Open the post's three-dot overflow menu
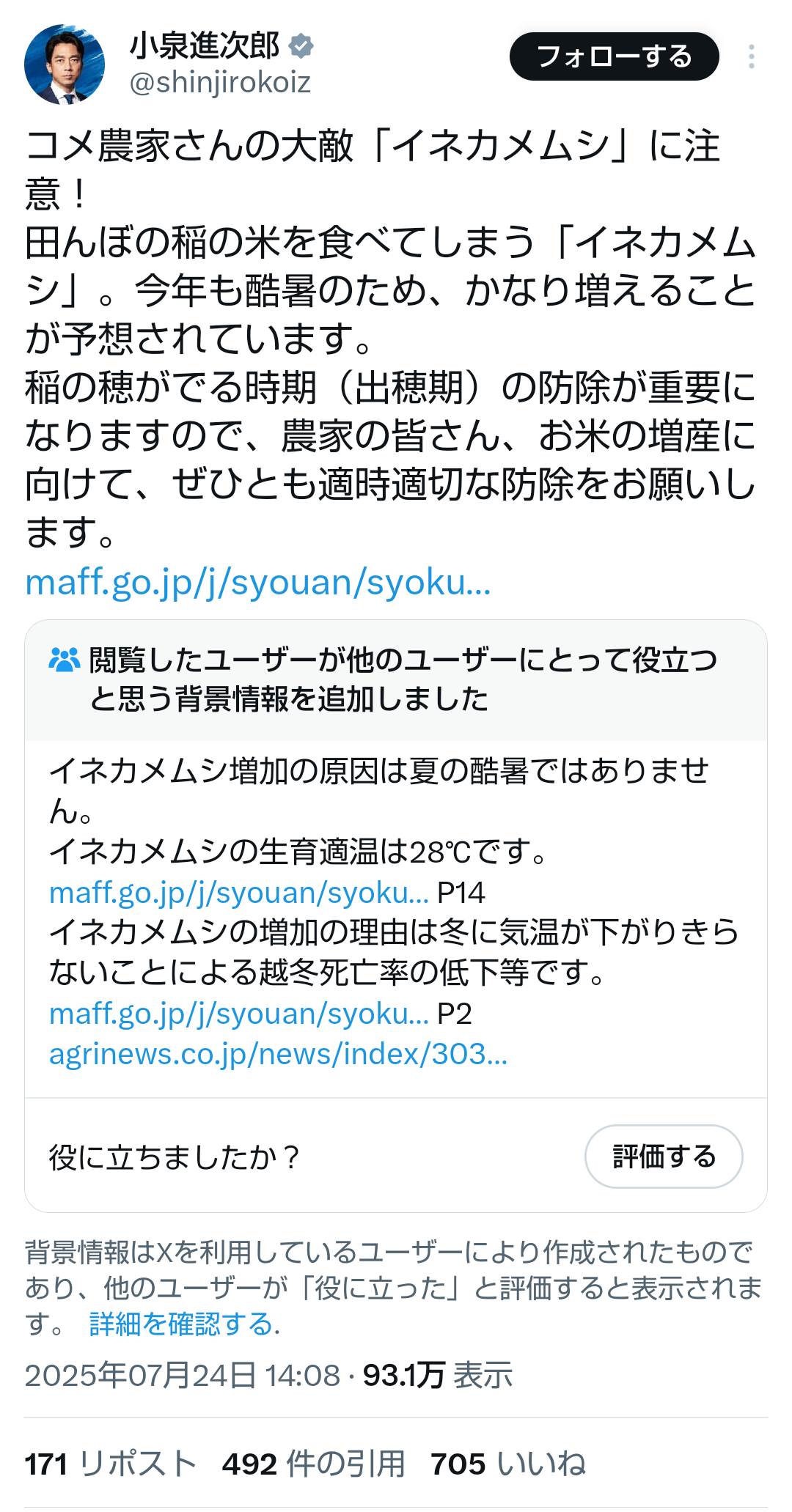Image resolution: width=792 pixels, height=1512 pixels. tap(751, 56)
